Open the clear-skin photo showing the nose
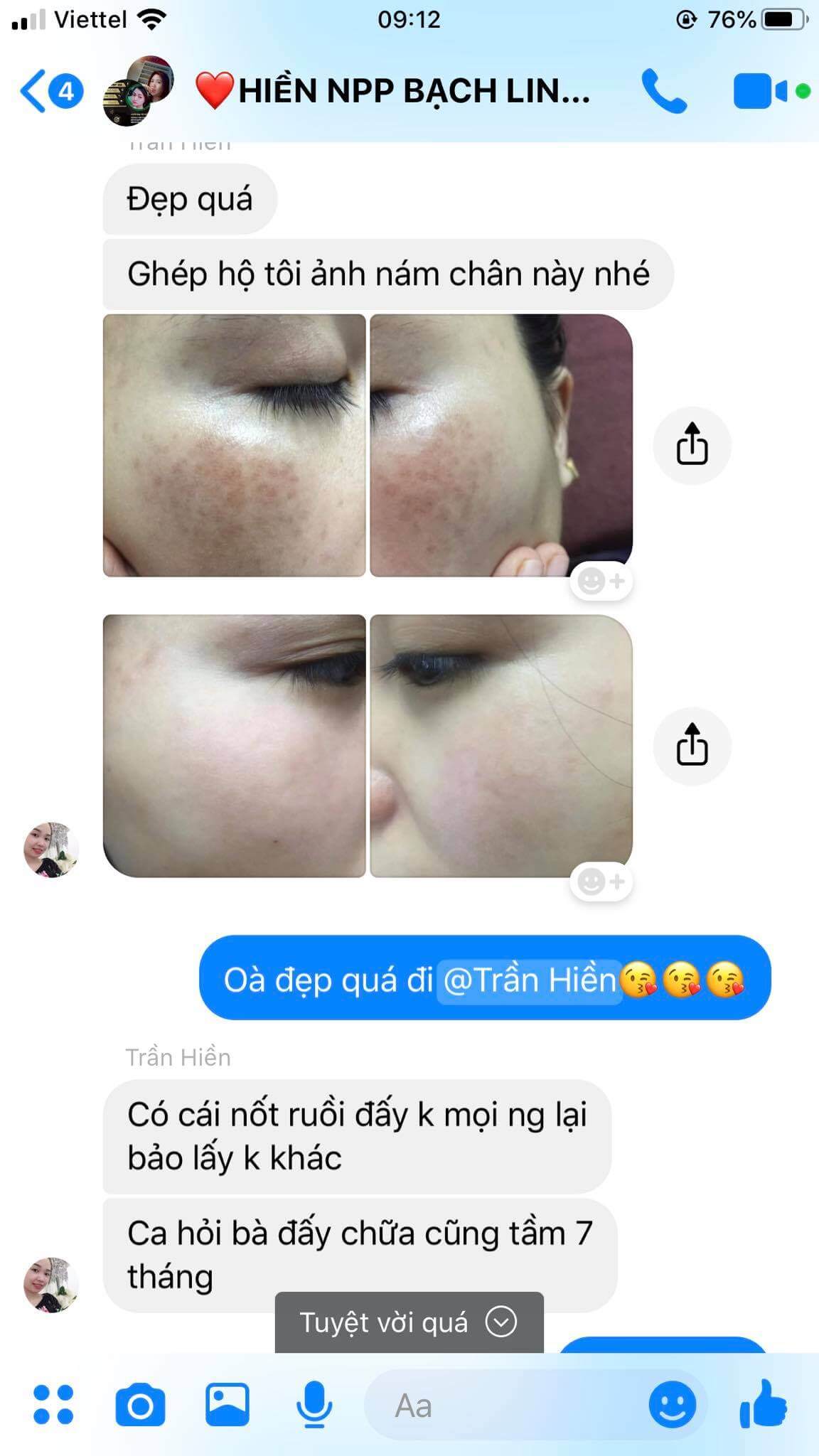 point(501,746)
